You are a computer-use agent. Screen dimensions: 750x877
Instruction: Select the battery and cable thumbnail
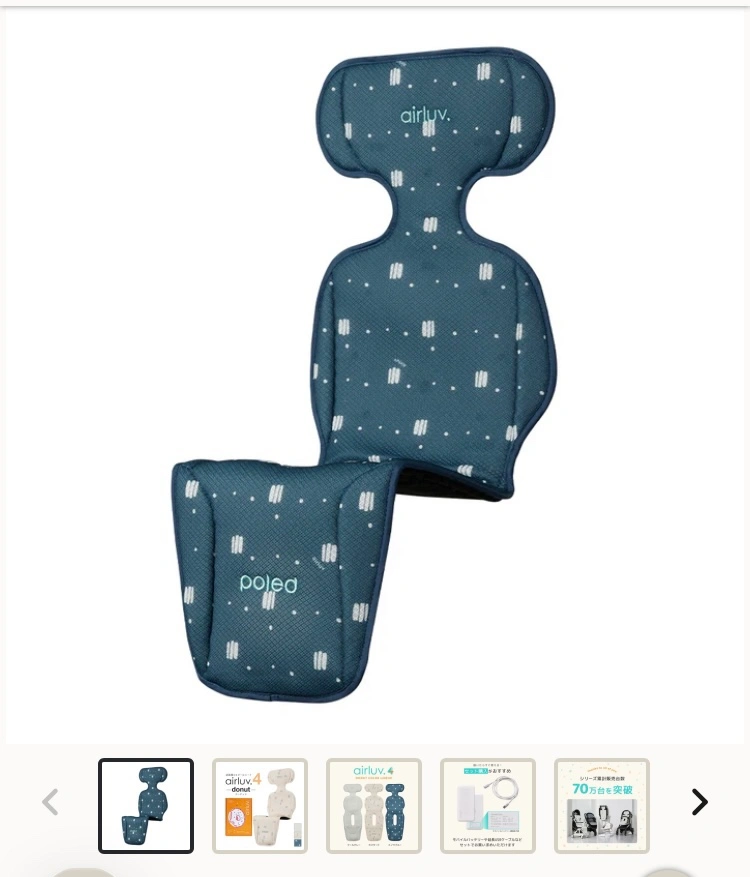click(488, 806)
